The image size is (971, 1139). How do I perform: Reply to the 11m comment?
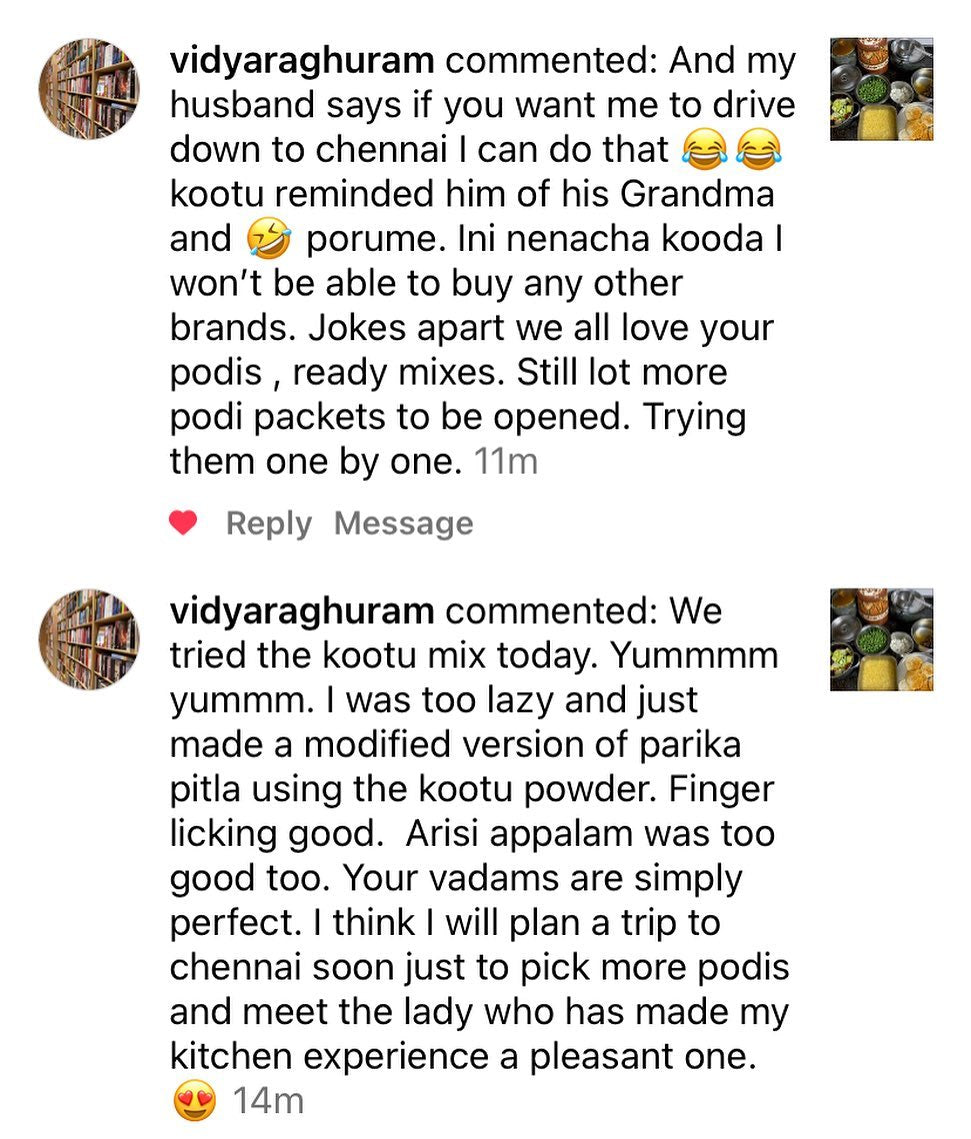[268, 523]
